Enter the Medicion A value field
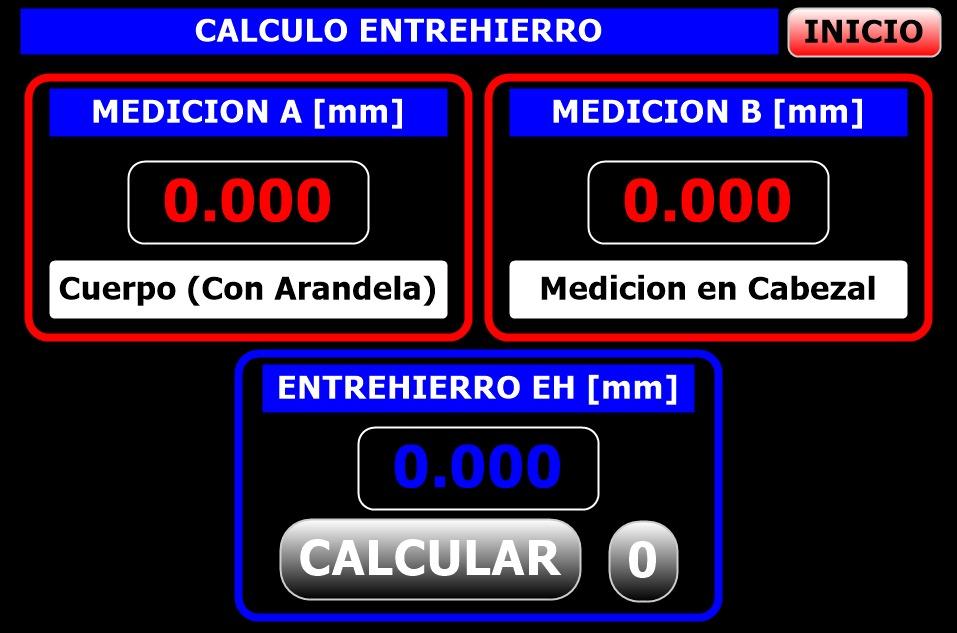 pyautogui.click(x=248, y=203)
